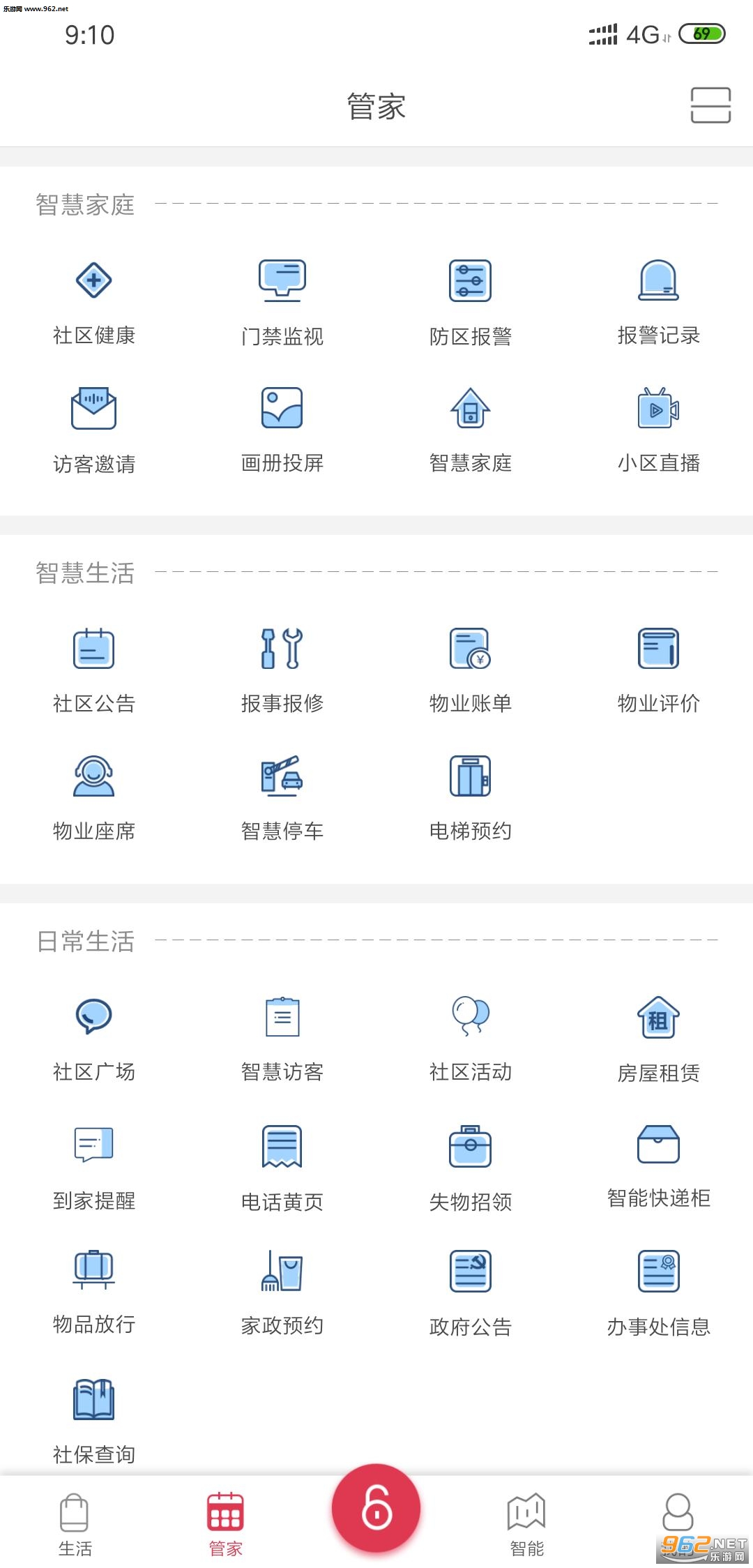Select 报事报修 repair reporting
753x1568 pixels.
click(x=282, y=670)
